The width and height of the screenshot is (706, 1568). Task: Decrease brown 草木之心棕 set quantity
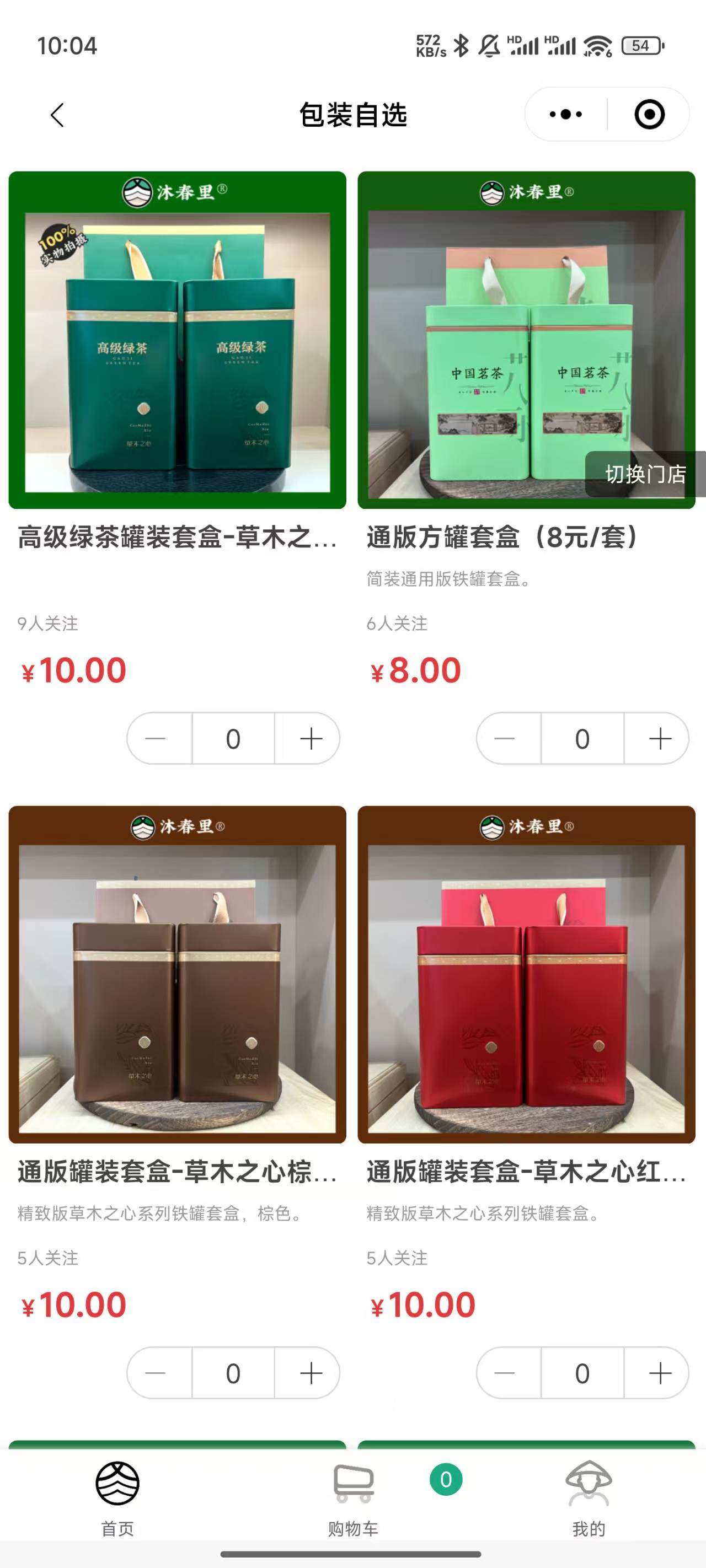tap(156, 1373)
